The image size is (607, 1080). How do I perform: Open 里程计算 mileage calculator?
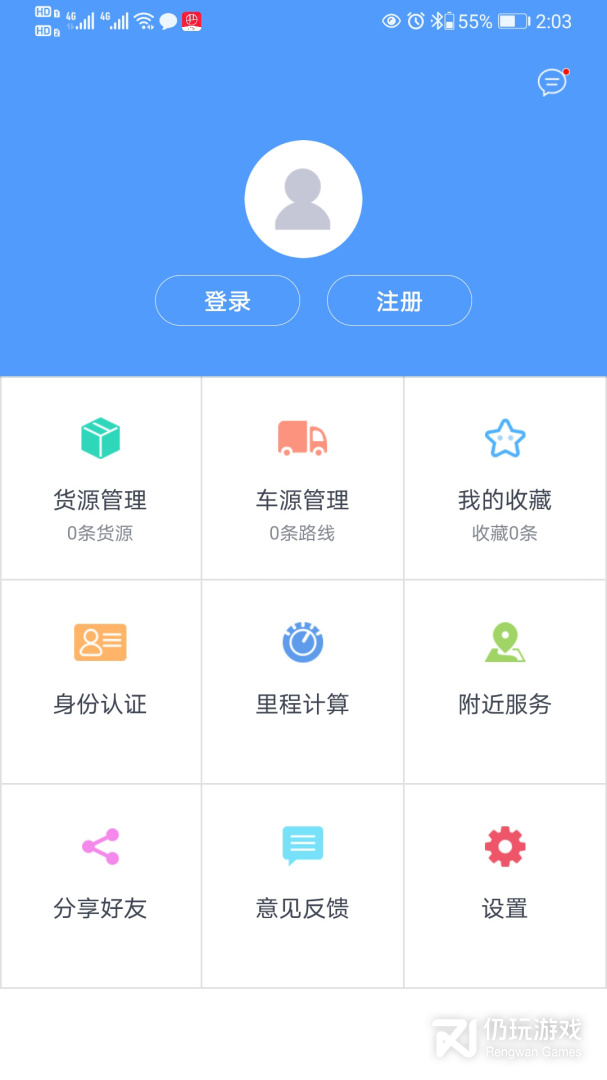[x=302, y=682]
